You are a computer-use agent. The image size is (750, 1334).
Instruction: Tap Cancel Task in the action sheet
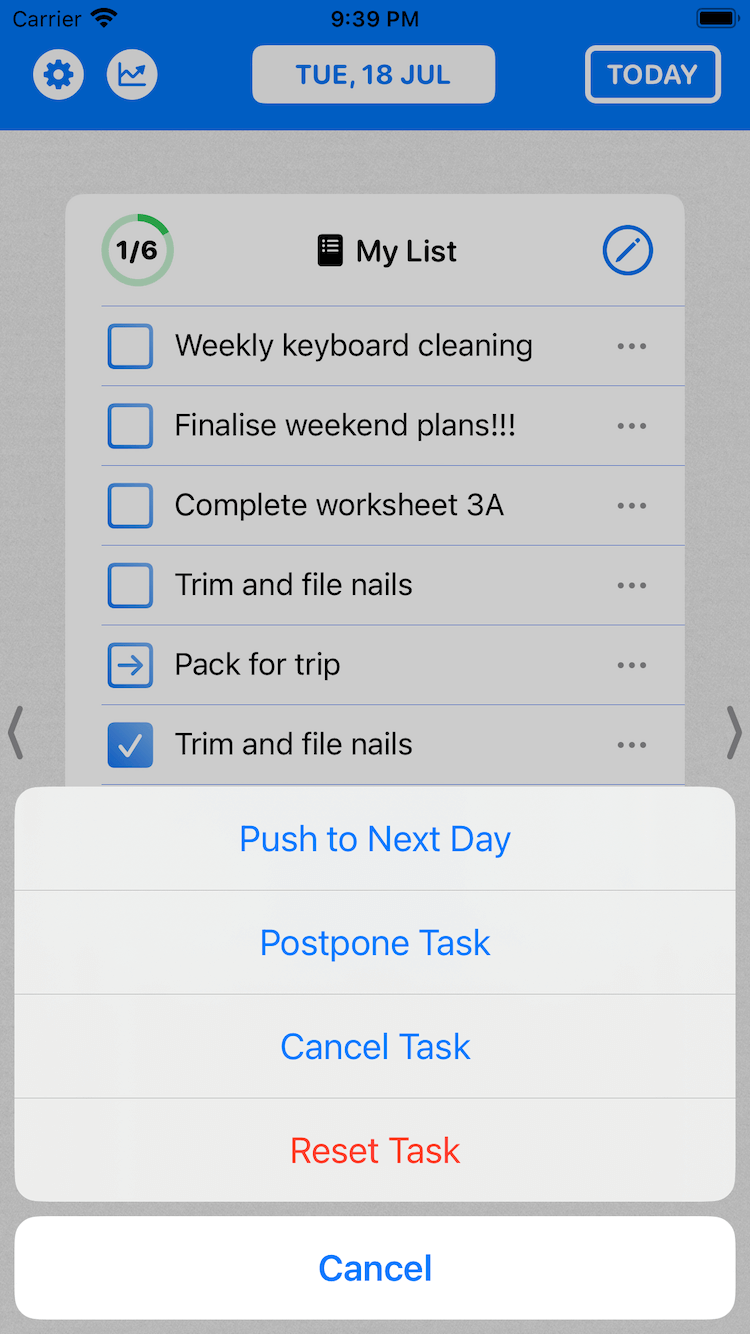coord(375,1047)
